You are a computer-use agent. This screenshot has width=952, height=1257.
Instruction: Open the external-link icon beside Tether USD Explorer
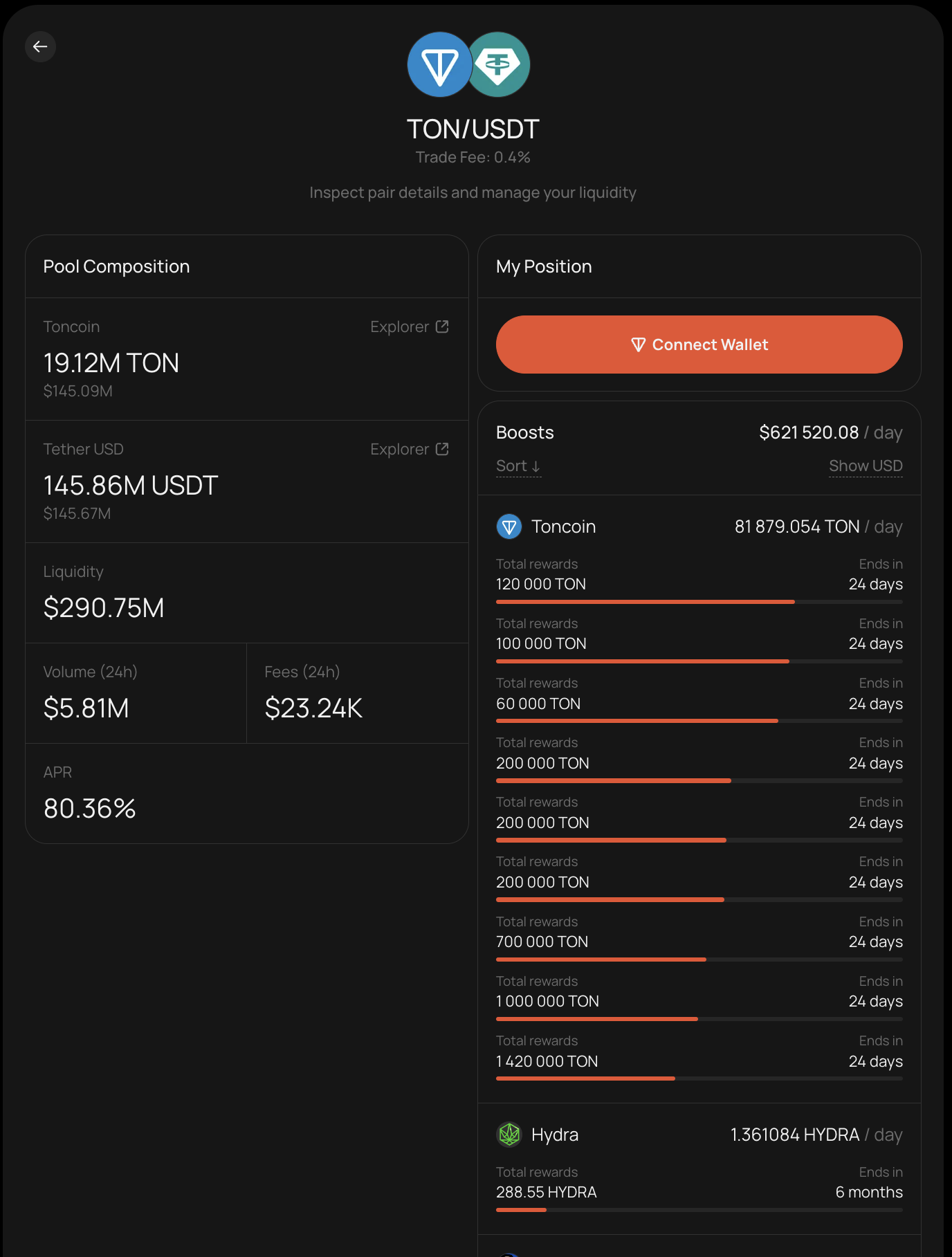(443, 448)
